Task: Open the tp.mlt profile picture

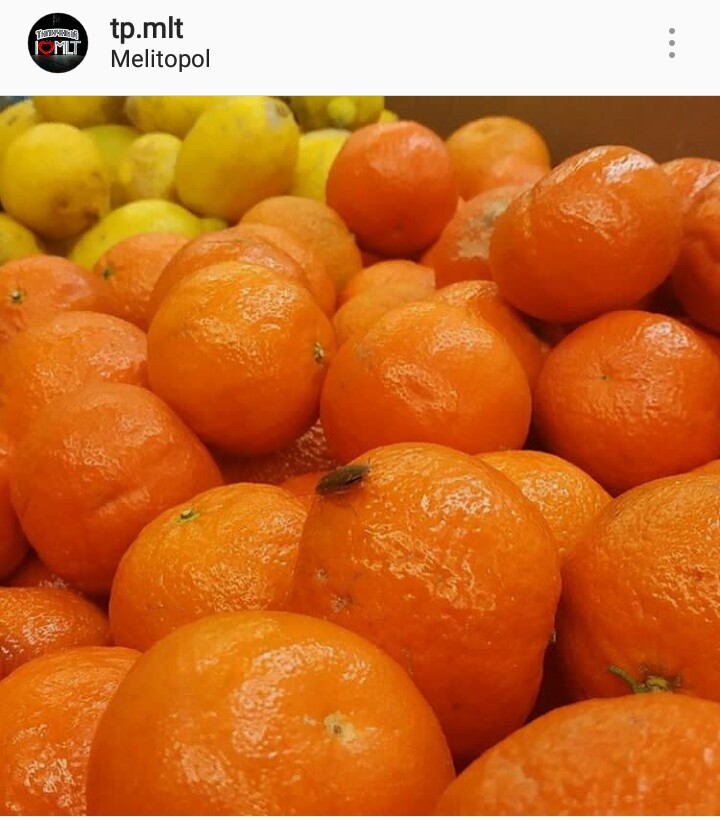Action: tap(58, 43)
